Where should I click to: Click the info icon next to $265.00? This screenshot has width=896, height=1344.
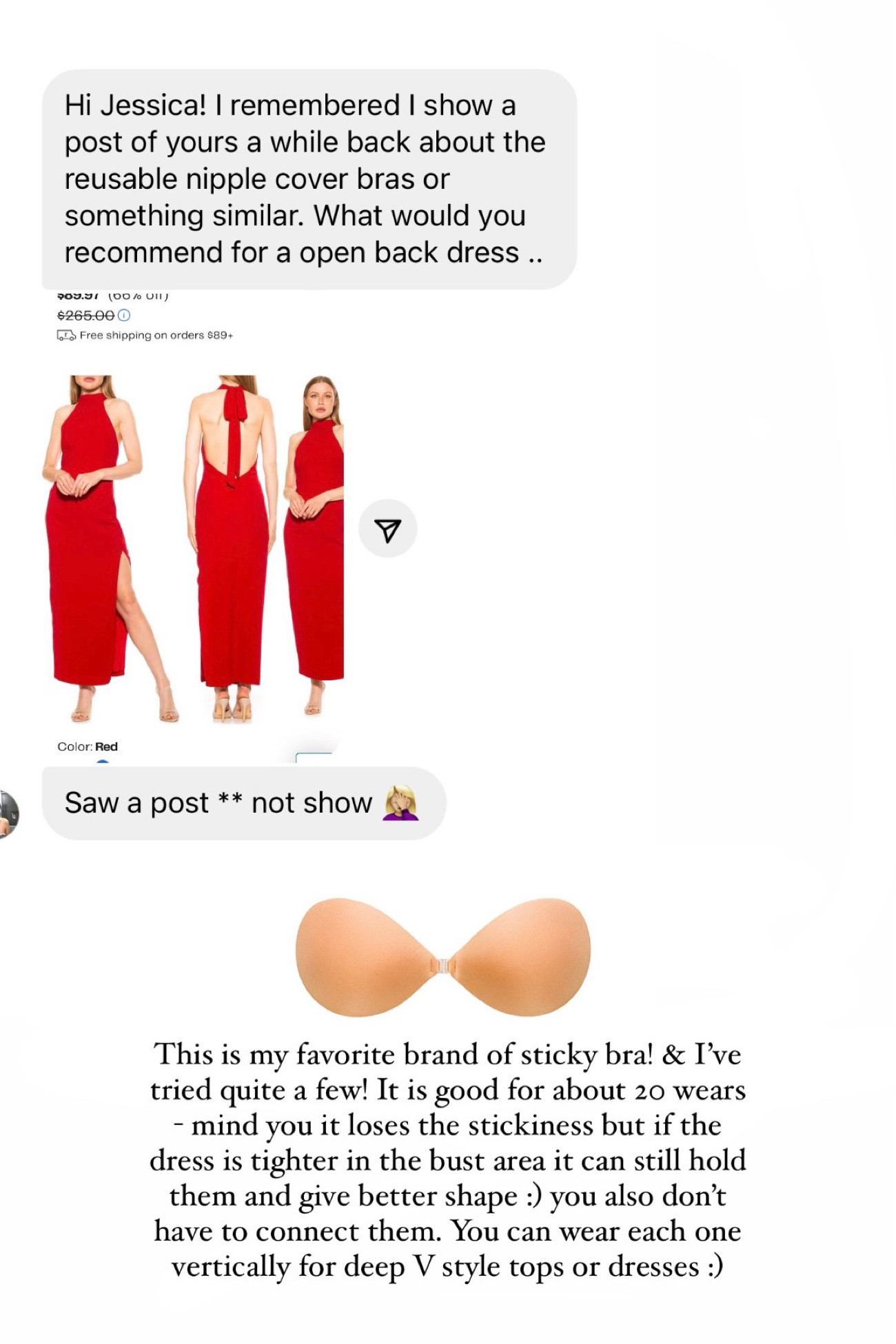[x=123, y=315]
